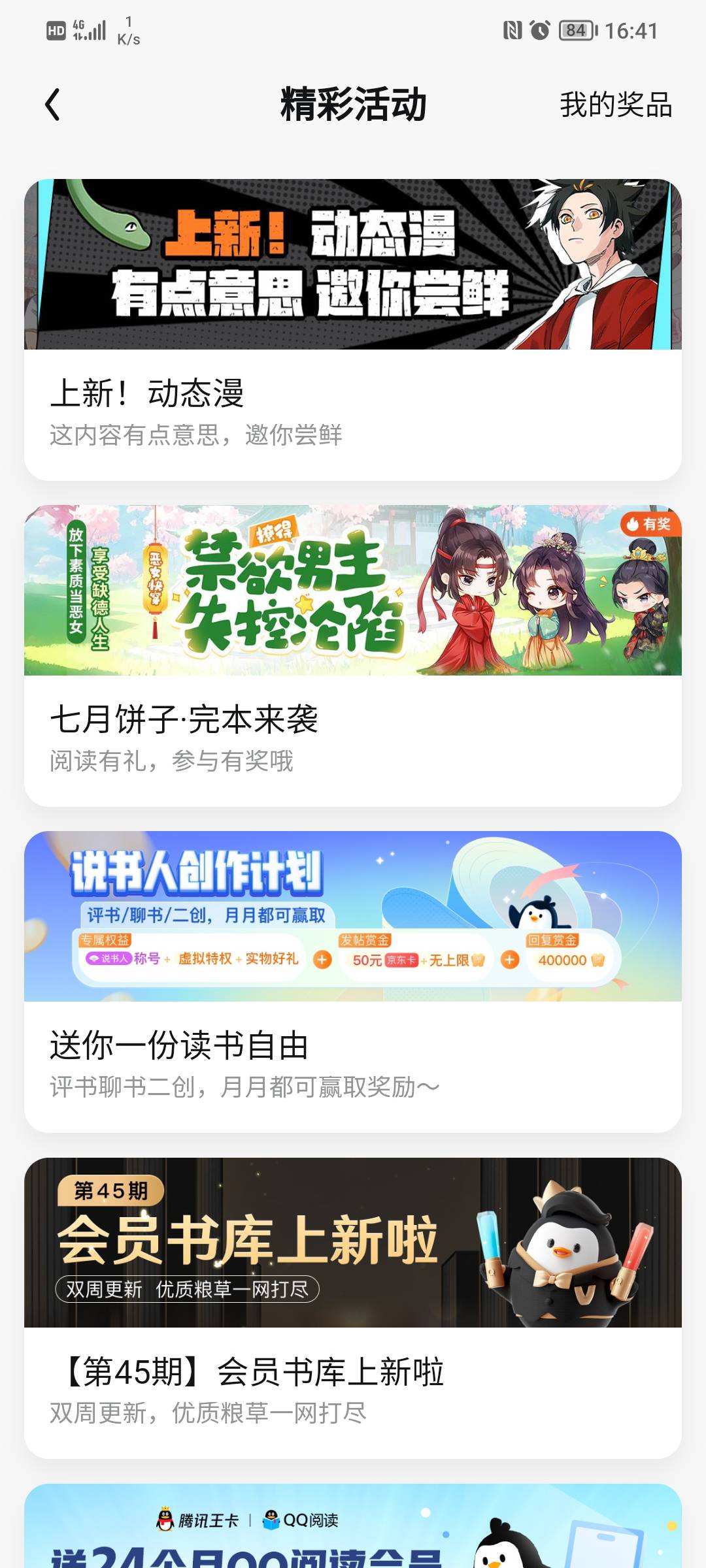This screenshot has height=1568, width=706.
Task: Open the 七月饼子·完本来袭 activity card
Action: 353,656
